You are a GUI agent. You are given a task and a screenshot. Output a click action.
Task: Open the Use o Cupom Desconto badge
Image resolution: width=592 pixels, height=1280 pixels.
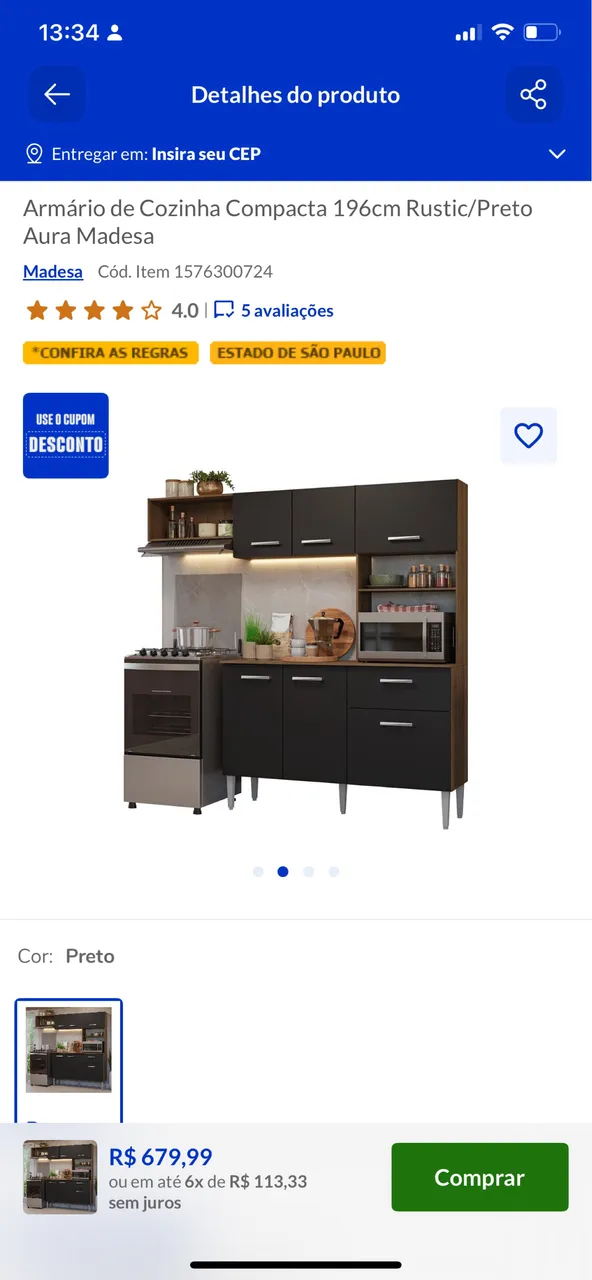66,435
